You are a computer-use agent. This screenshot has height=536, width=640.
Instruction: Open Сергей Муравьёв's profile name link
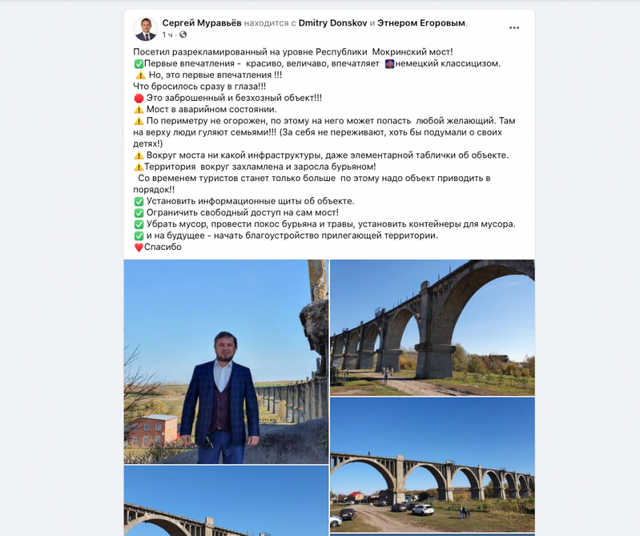(203, 22)
